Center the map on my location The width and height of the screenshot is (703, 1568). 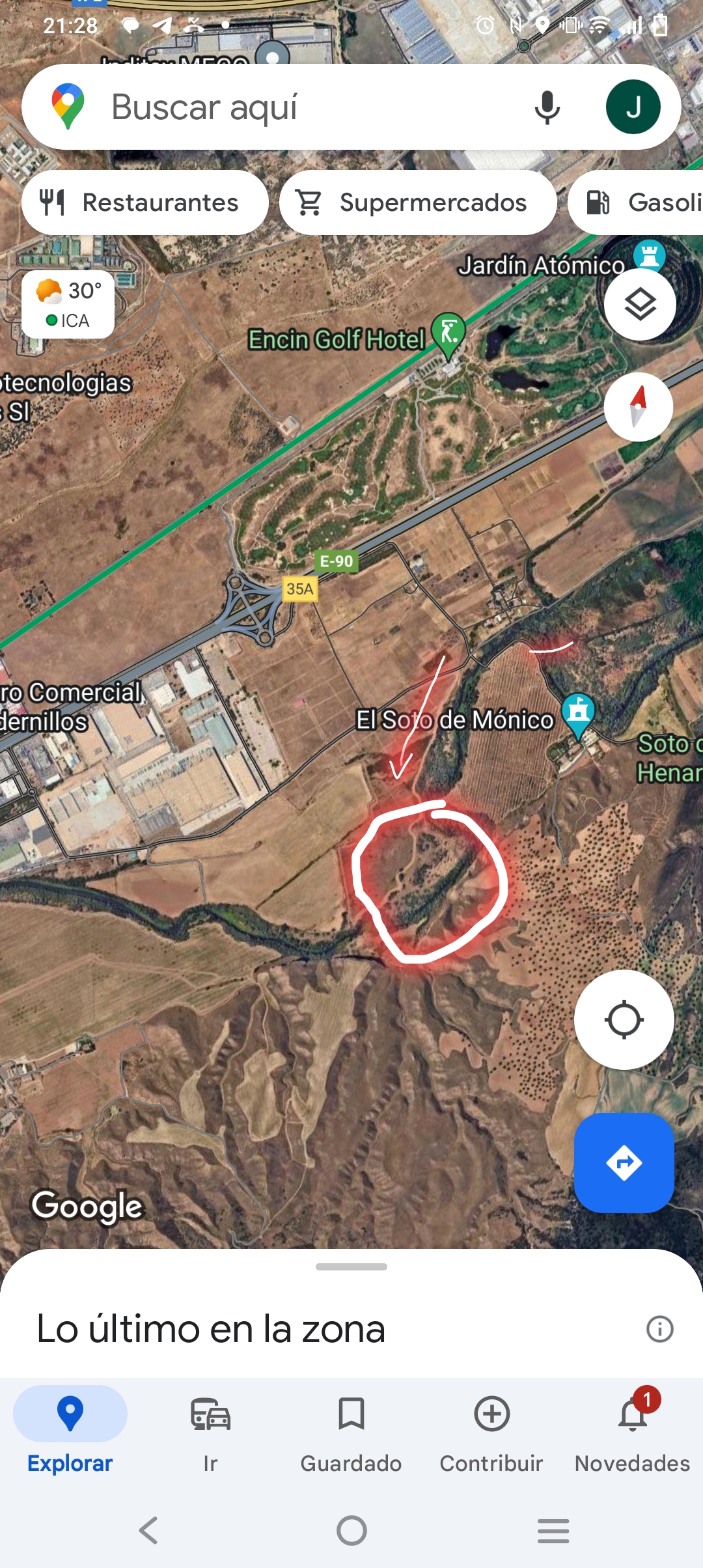624,1019
